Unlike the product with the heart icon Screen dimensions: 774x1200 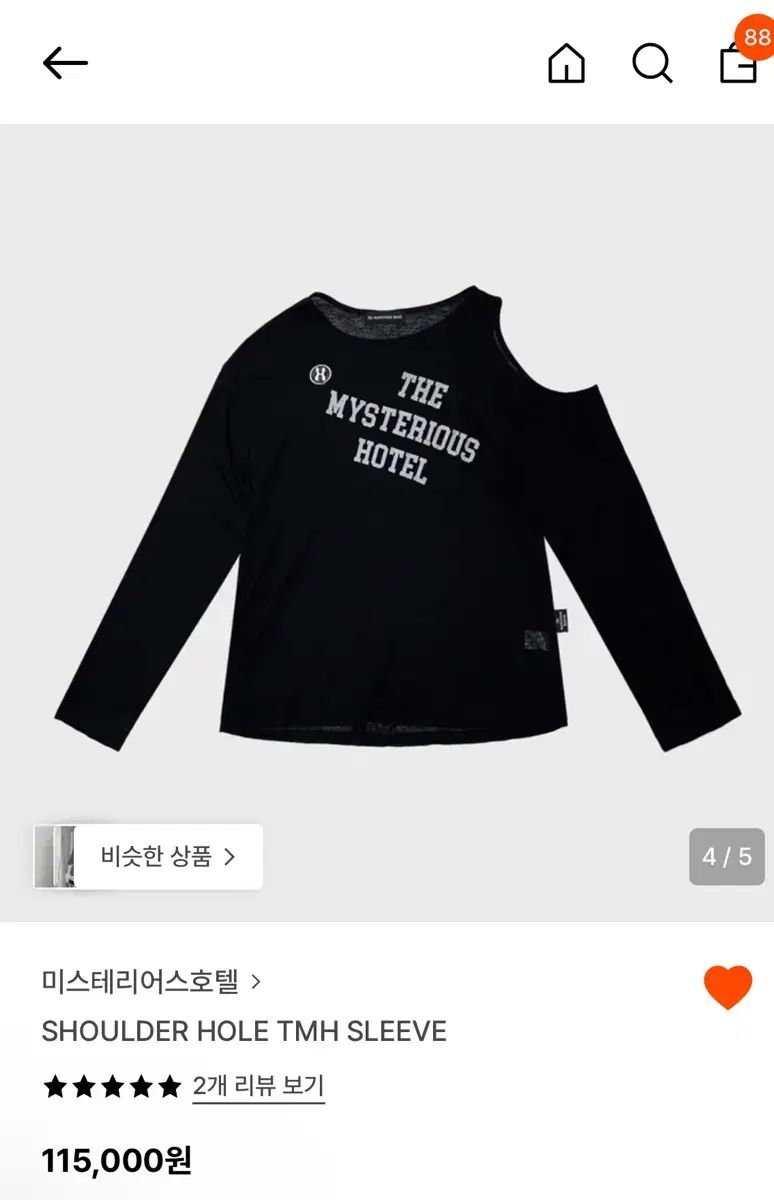coord(727,987)
